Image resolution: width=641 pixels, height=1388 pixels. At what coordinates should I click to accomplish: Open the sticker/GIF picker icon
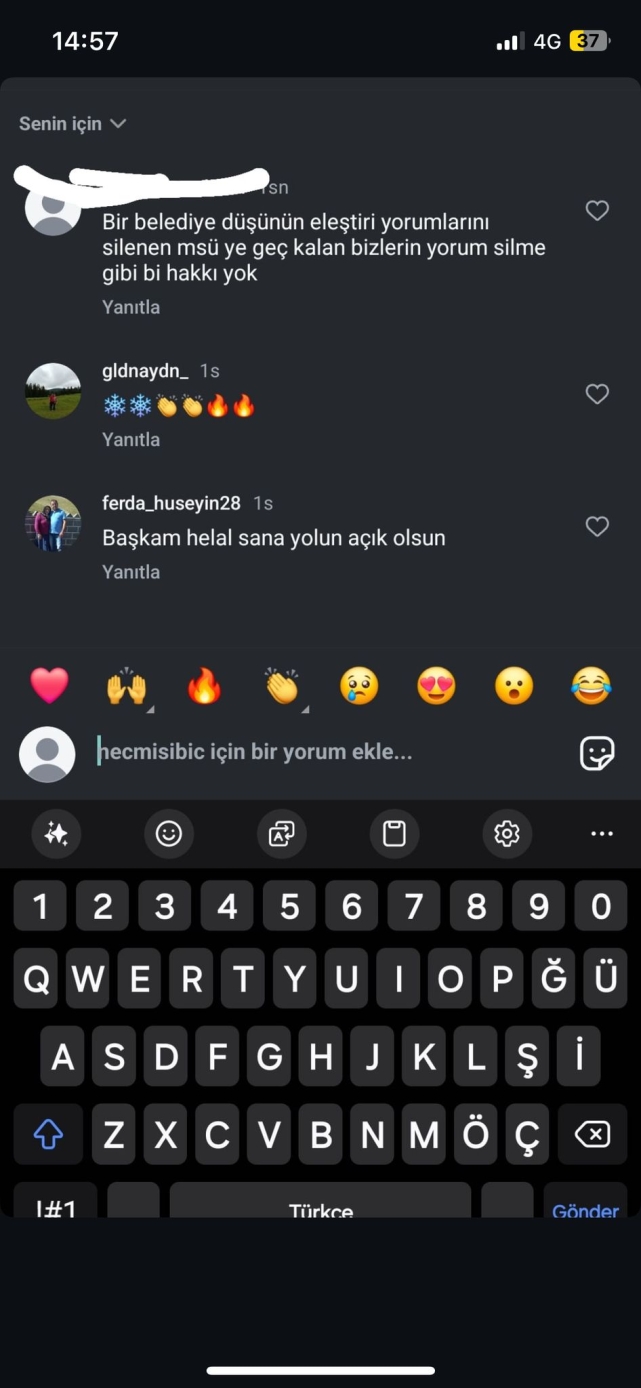click(x=597, y=753)
